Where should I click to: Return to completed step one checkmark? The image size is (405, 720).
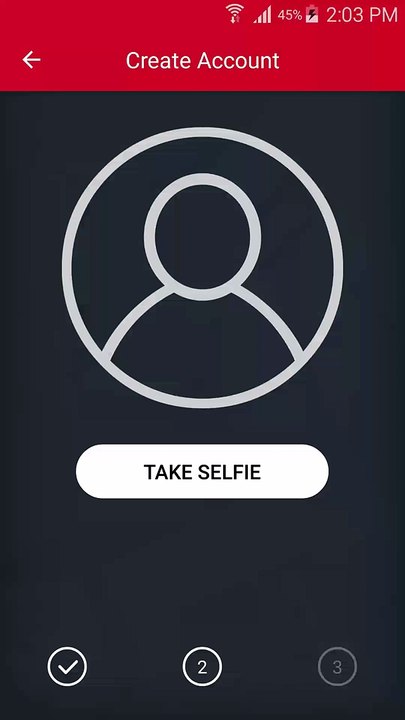[67, 666]
